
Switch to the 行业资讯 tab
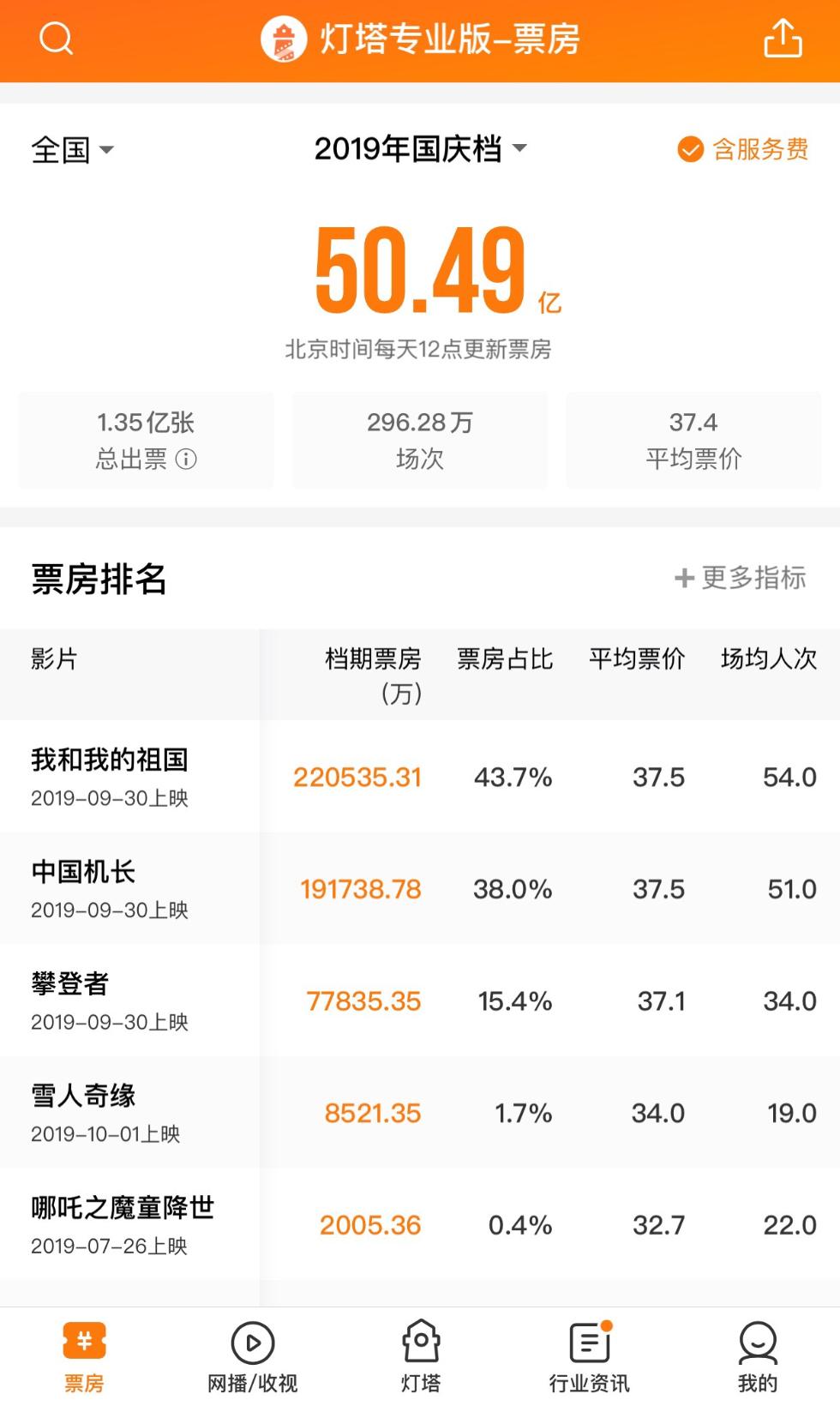coord(587,1359)
